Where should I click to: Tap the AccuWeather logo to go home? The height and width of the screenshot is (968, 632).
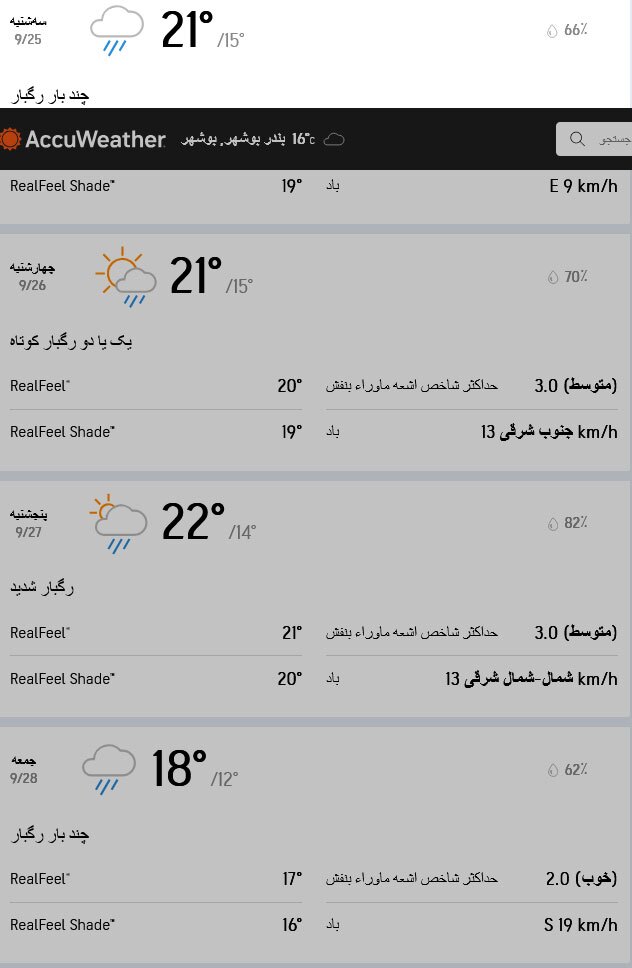point(84,139)
